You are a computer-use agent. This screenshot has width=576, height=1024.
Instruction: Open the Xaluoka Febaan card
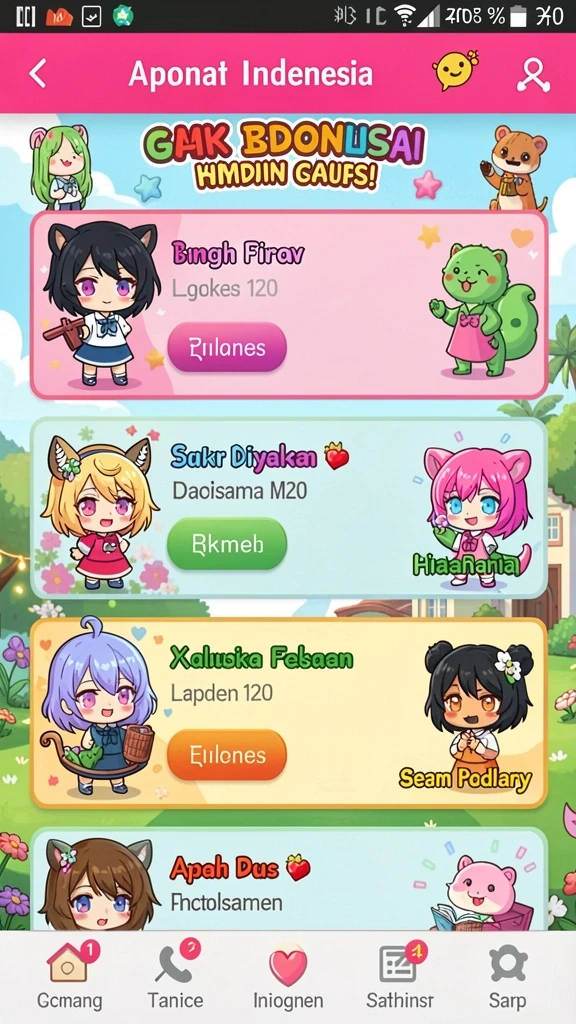(289, 713)
